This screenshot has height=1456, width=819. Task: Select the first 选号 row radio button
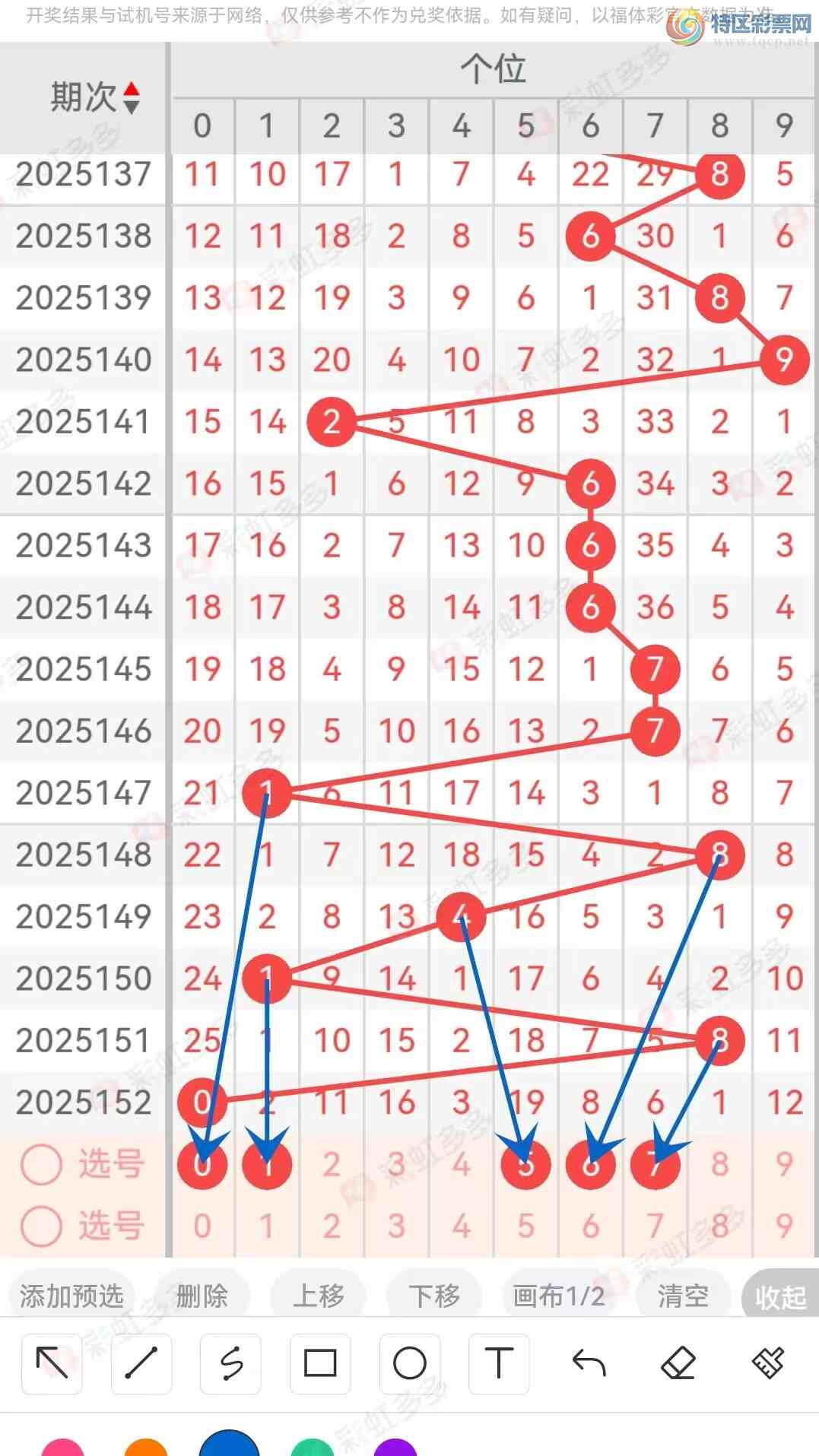click(41, 1164)
